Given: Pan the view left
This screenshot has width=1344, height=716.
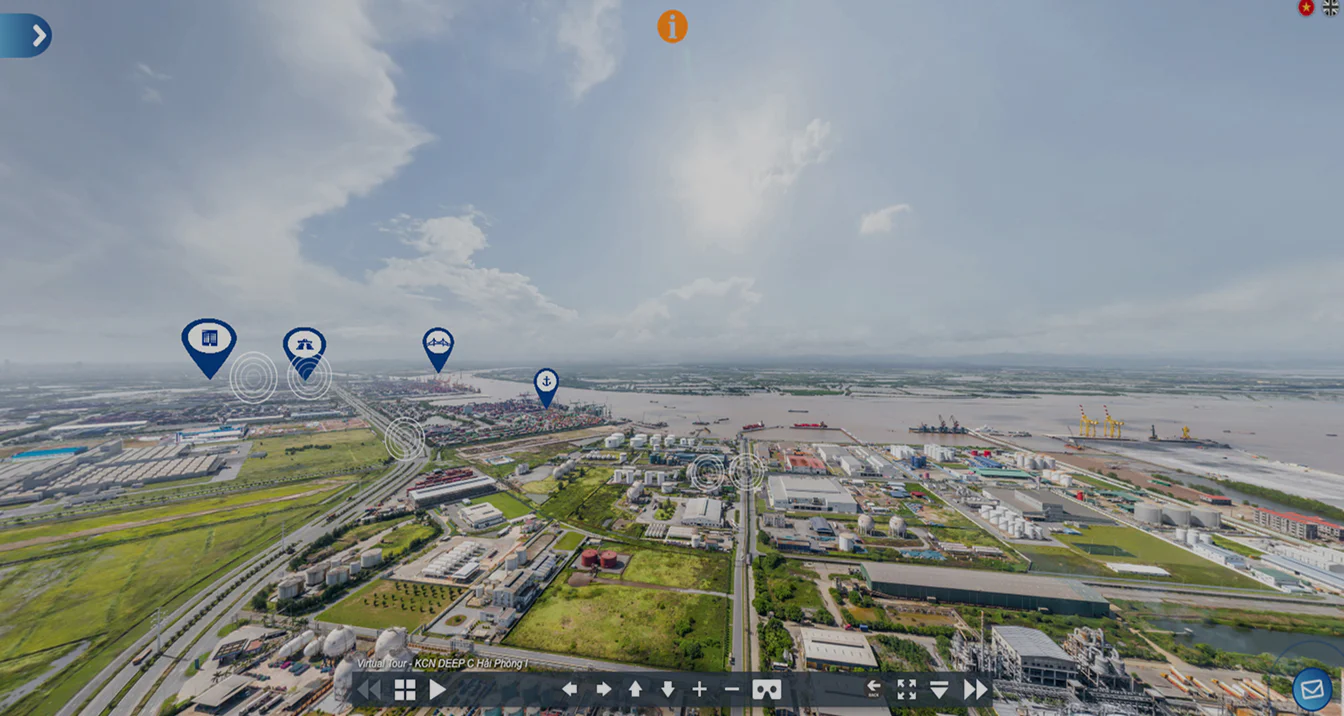Looking at the screenshot, I should pos(569,689).
